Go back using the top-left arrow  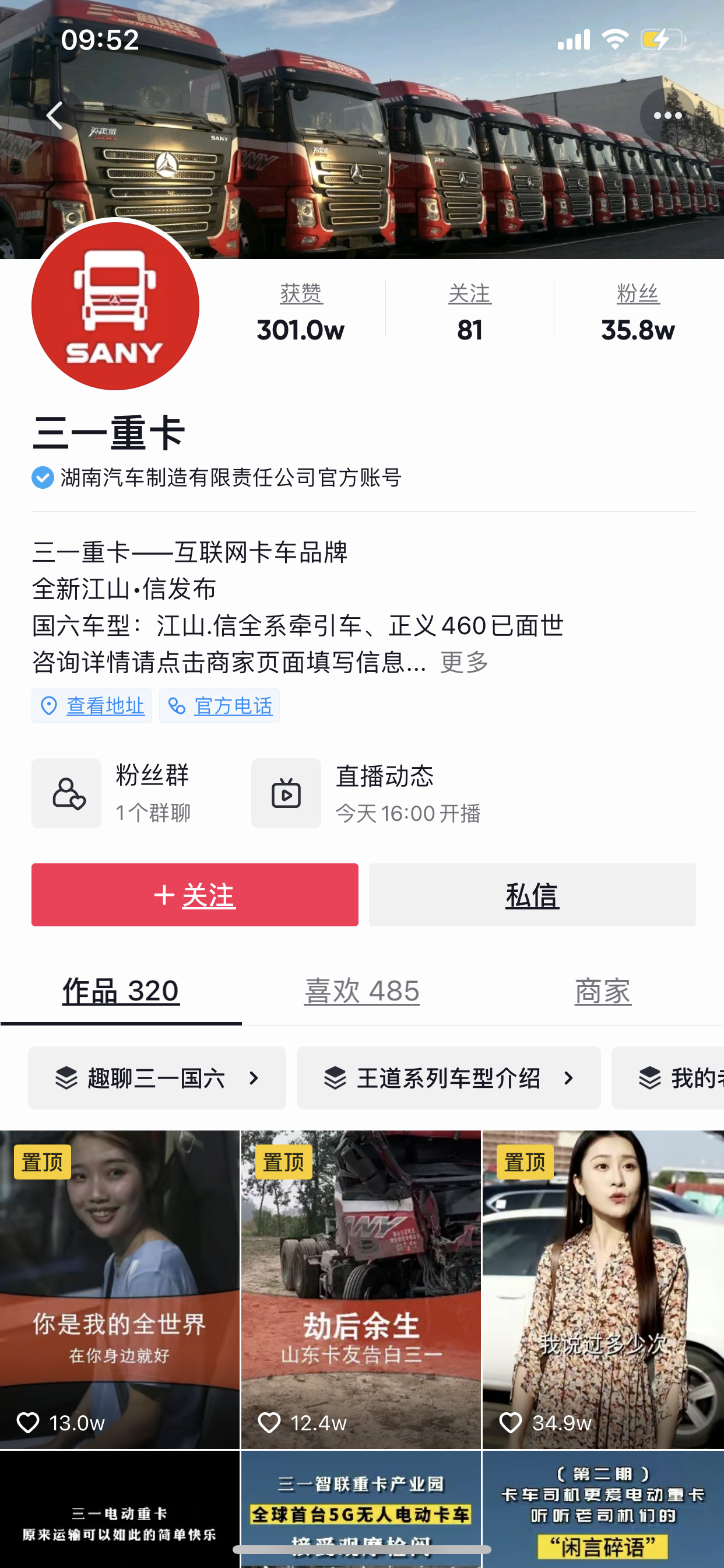coord(55,116)
